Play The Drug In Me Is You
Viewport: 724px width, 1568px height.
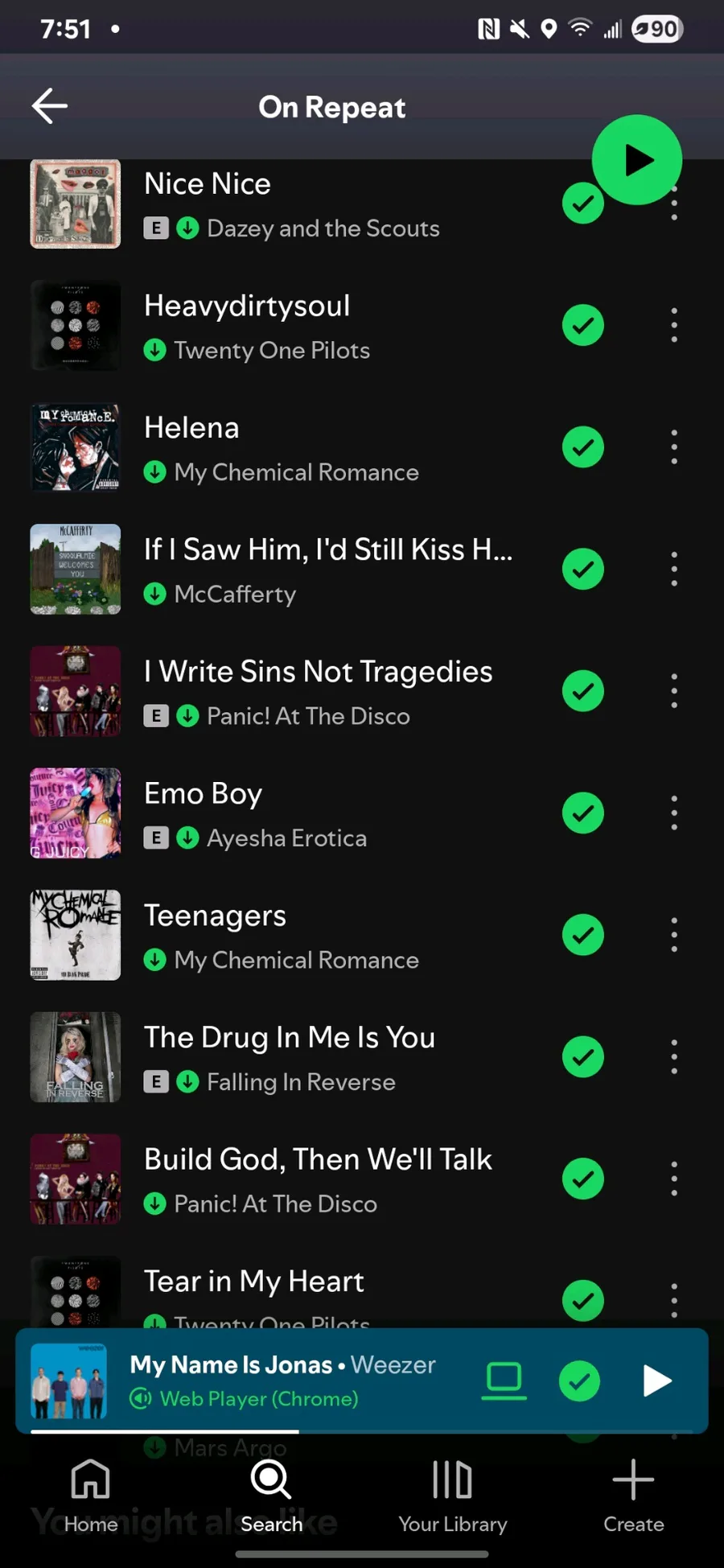click(322, 1058)
